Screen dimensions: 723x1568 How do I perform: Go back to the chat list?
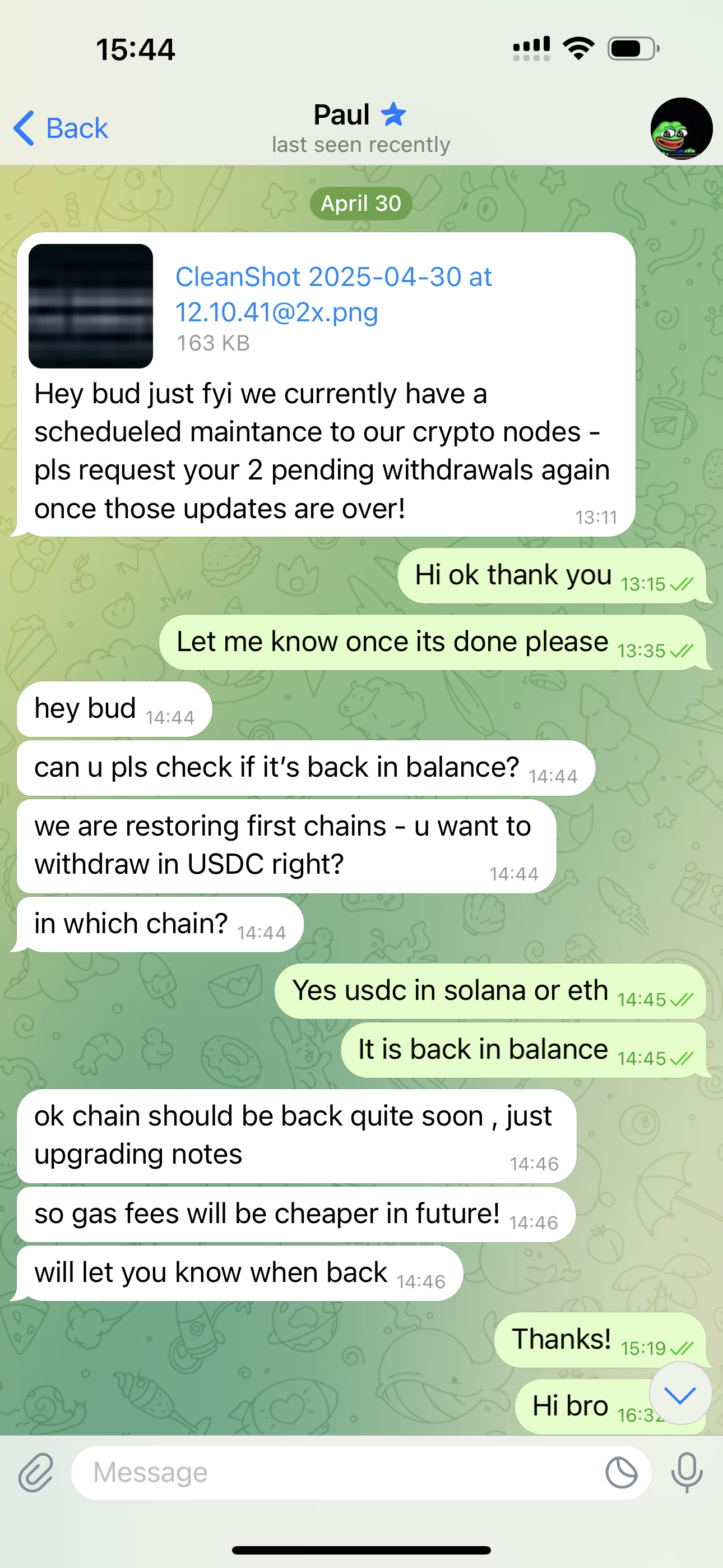pyautogui.click(x=61, y=128)
